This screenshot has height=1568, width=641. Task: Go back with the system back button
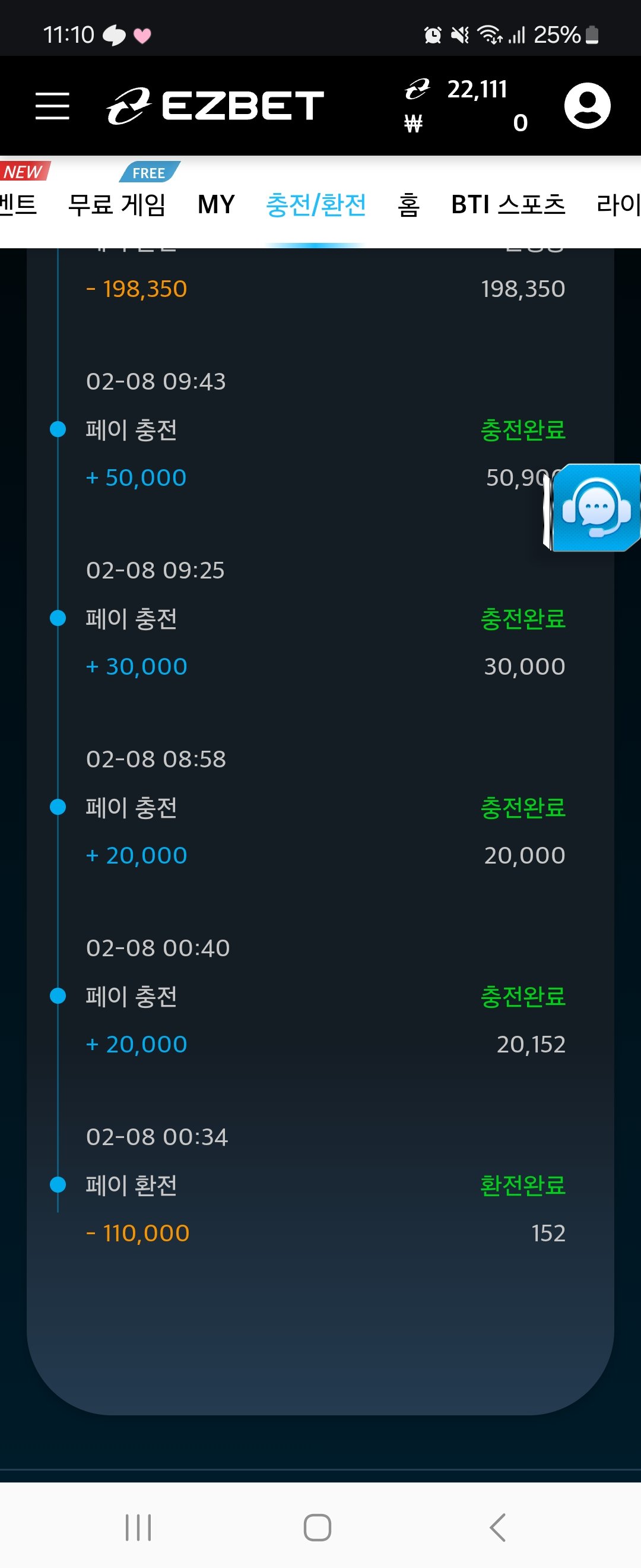coord(497,1527)
